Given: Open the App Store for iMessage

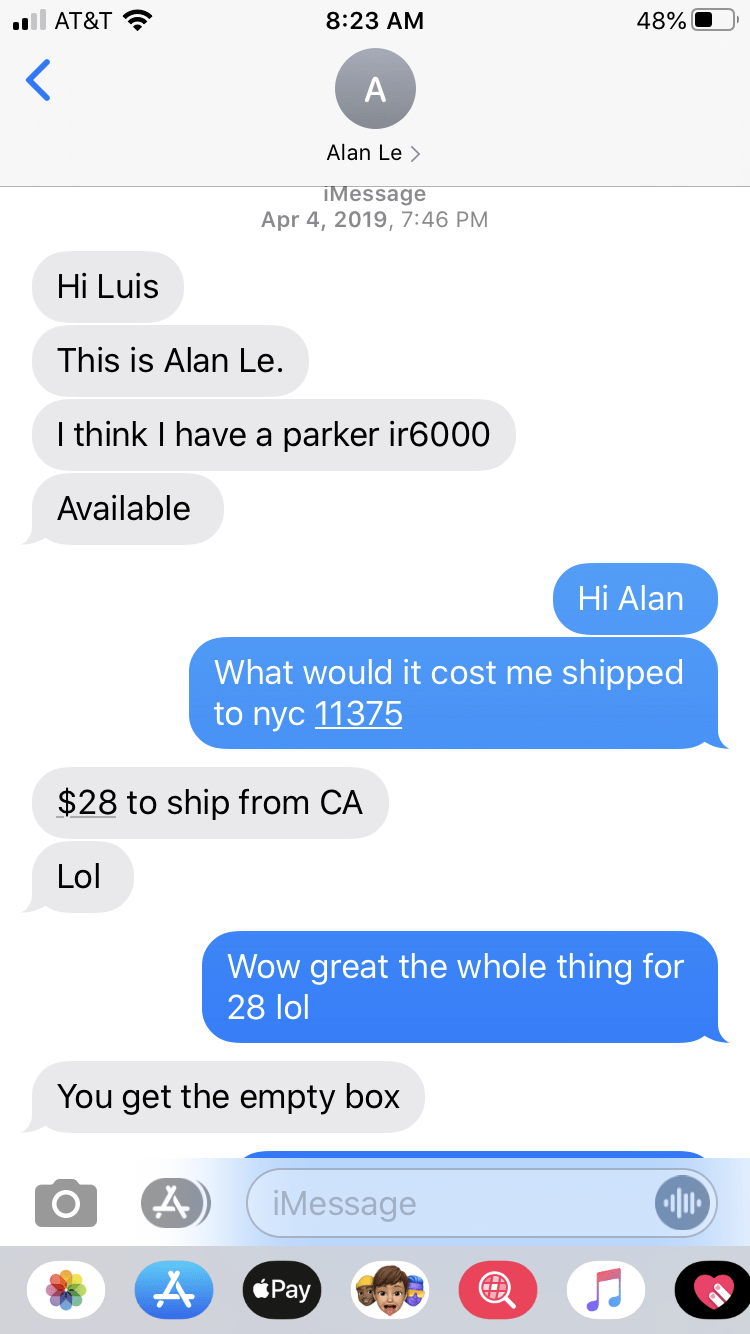Looking at the screenshot, I should pos(174,1290).
